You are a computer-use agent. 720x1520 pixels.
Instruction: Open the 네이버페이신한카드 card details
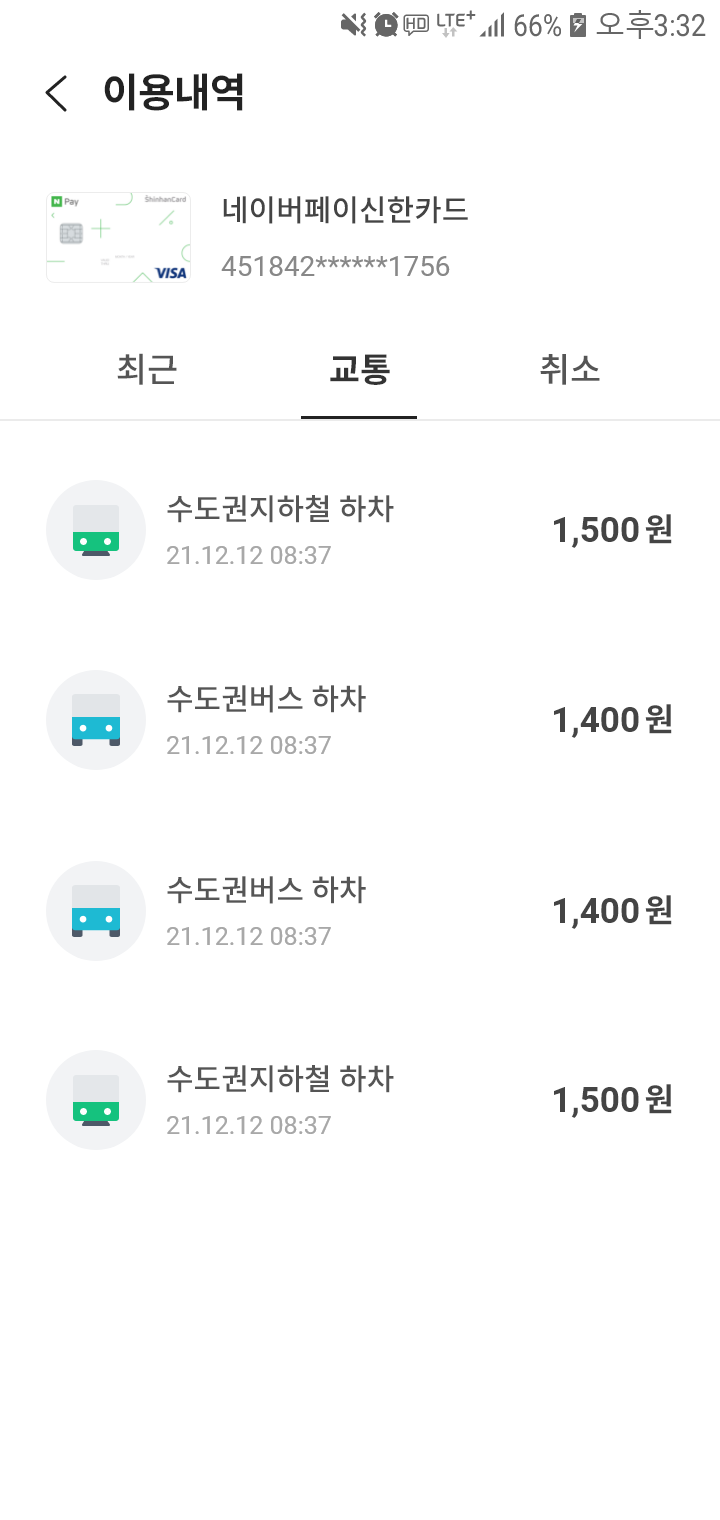coord(345,211)
